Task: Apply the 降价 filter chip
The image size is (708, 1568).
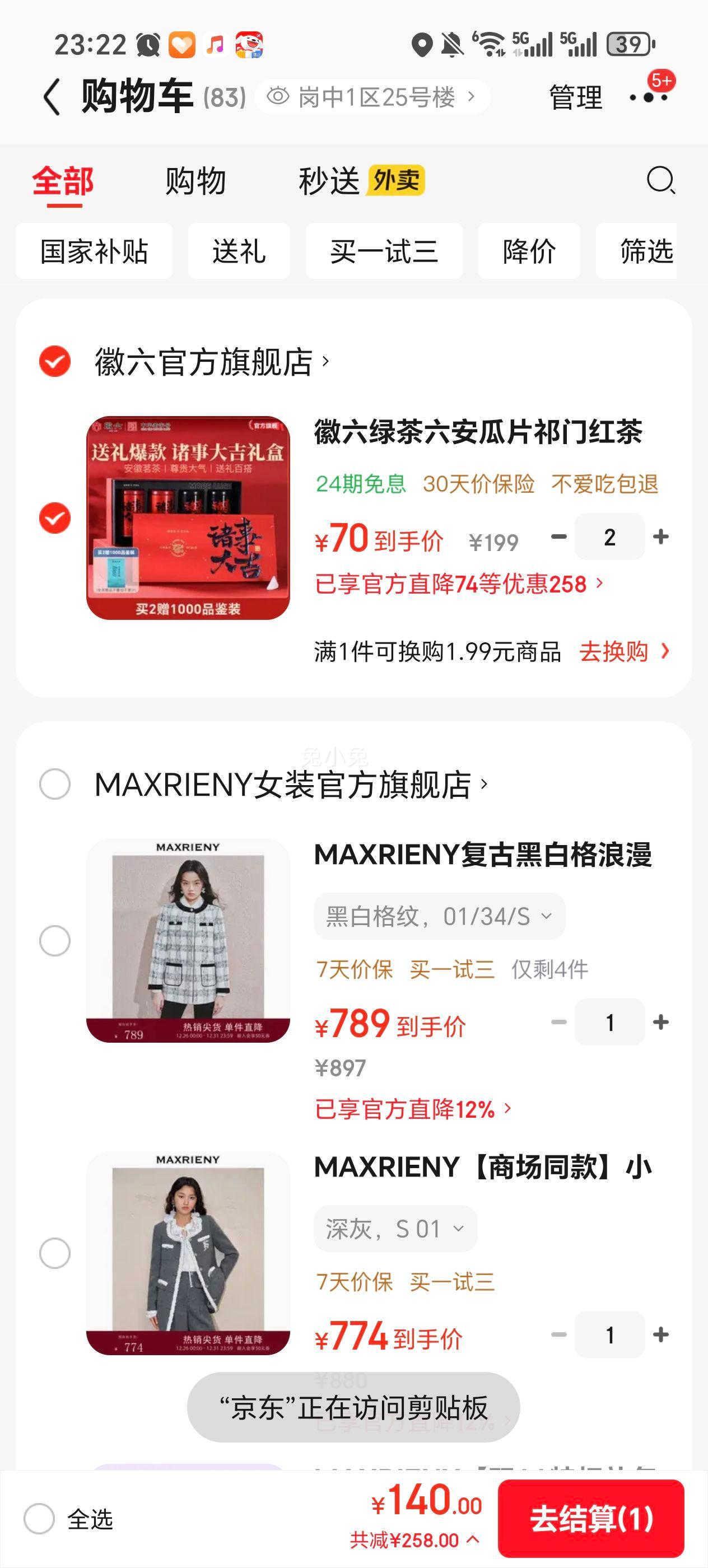Action: [528, 251]
